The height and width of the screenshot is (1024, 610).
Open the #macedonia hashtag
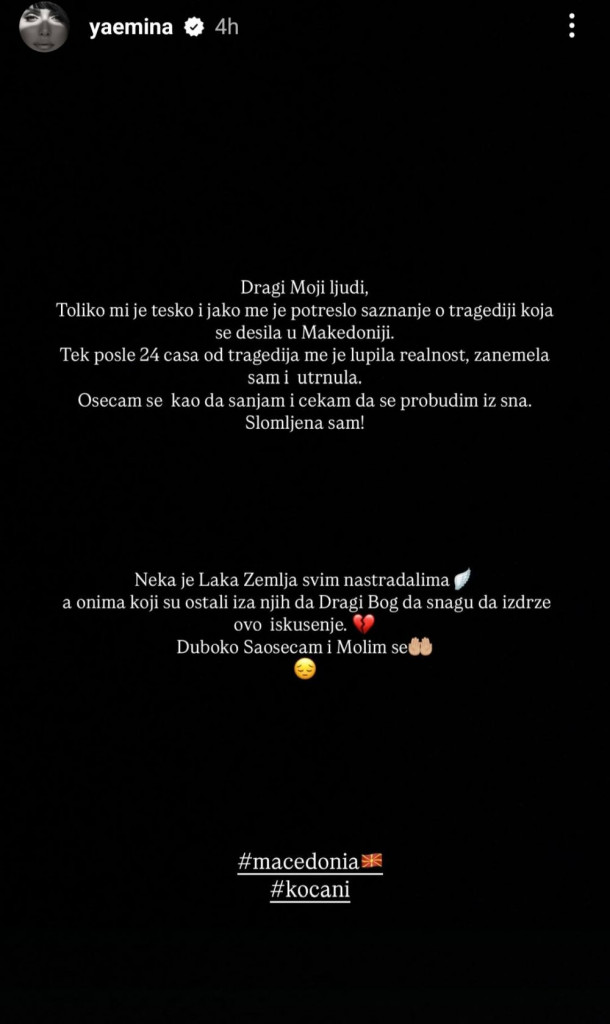tap(310, 861)
